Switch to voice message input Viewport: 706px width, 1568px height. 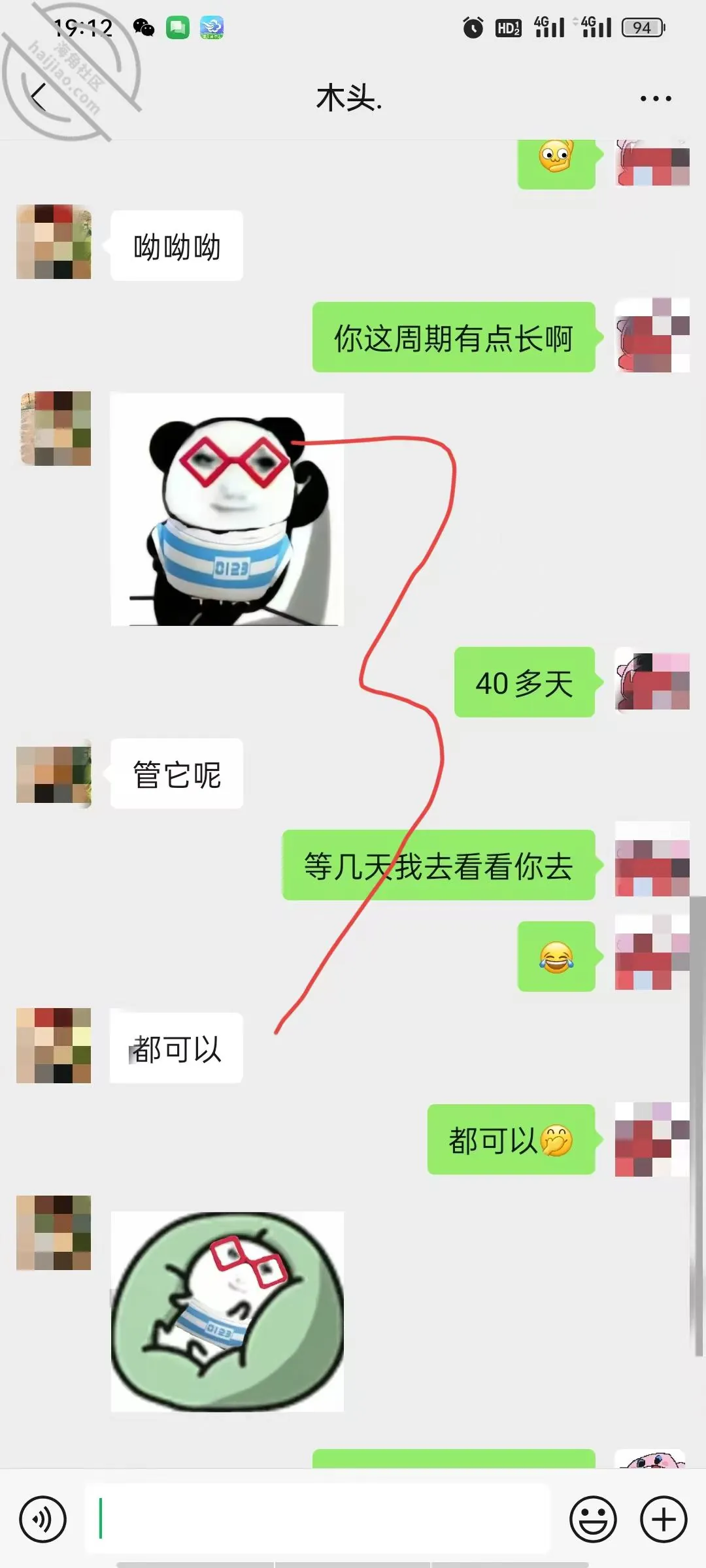click(43, 1519)
